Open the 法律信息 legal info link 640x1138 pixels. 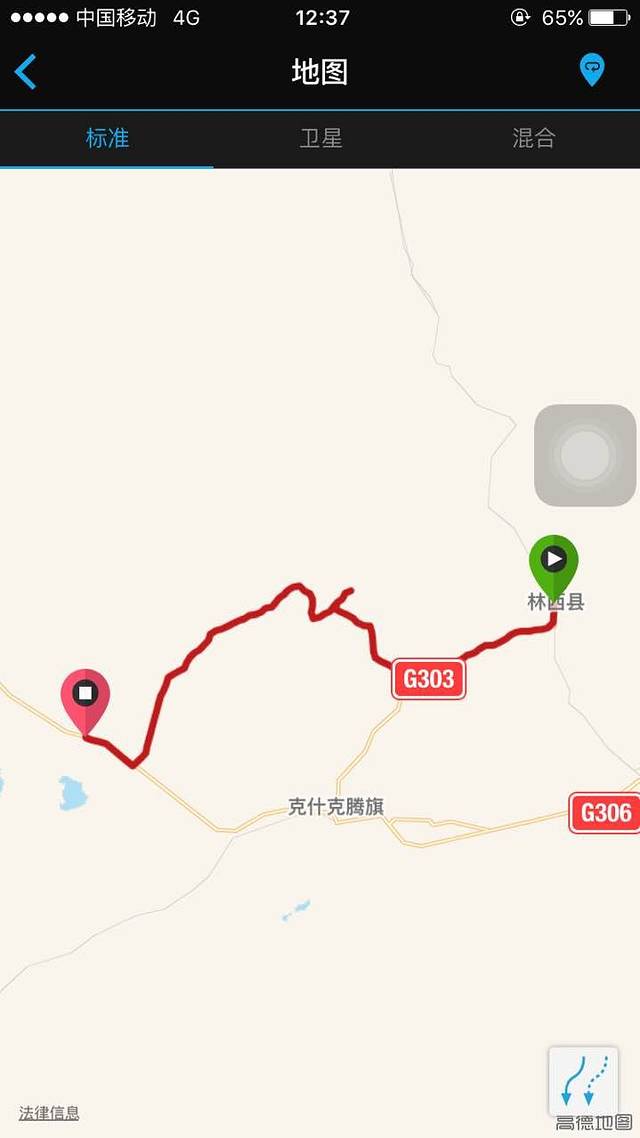coord(49,1112)
